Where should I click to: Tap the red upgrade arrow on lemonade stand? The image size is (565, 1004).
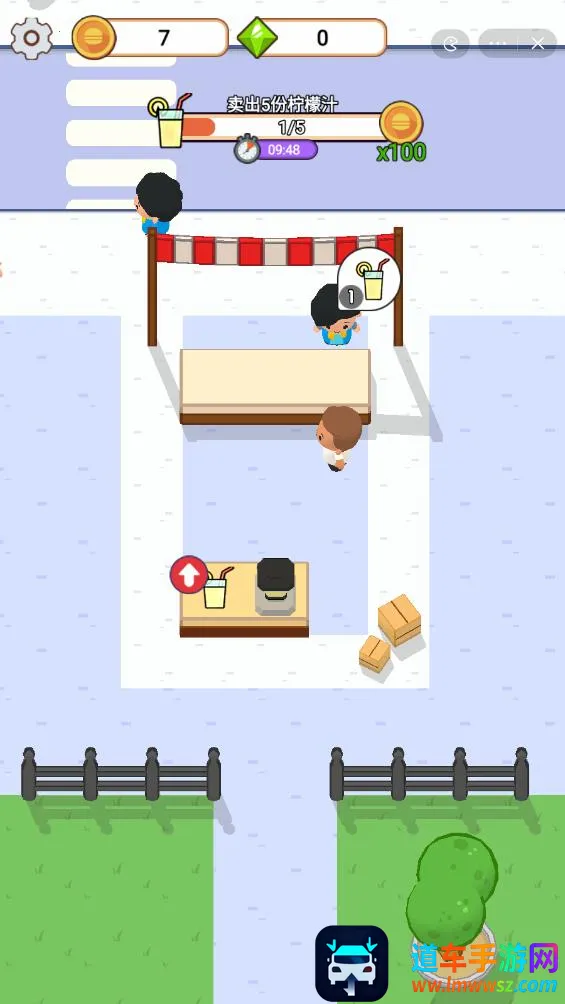(x=189, y=574)
